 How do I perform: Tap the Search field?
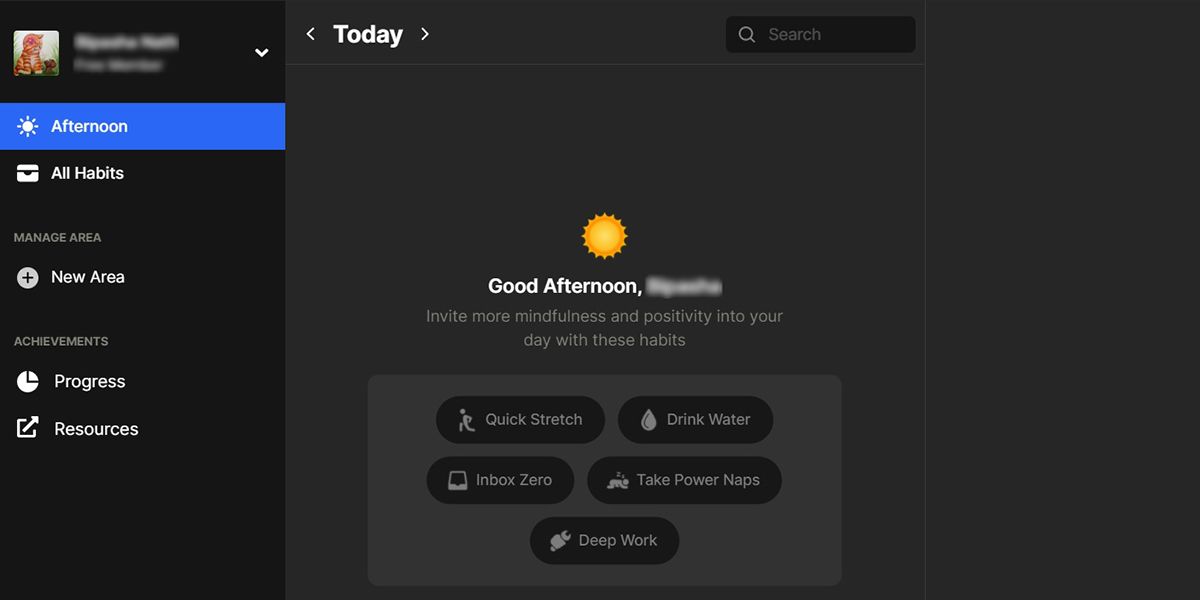coord(820,34)
